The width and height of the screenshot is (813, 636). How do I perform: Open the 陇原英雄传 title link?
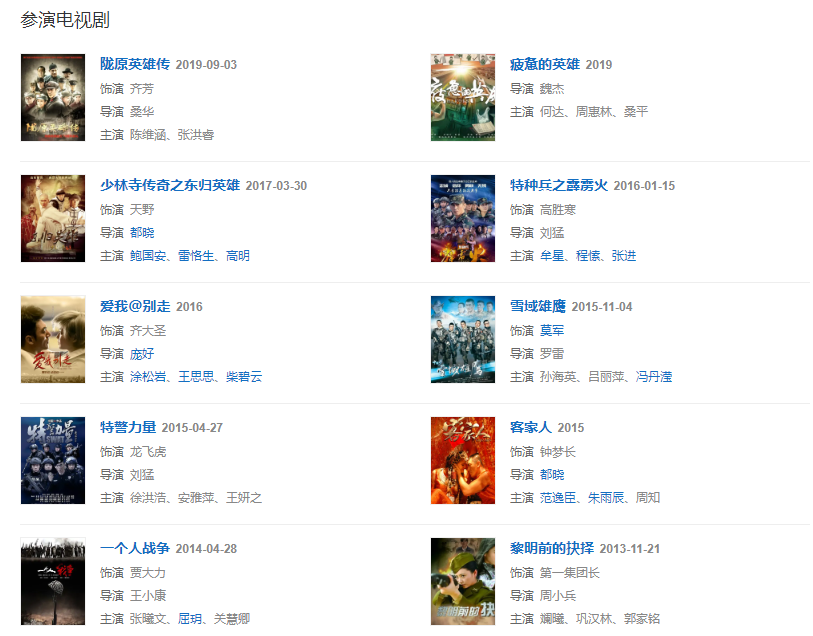coord(135,65)
